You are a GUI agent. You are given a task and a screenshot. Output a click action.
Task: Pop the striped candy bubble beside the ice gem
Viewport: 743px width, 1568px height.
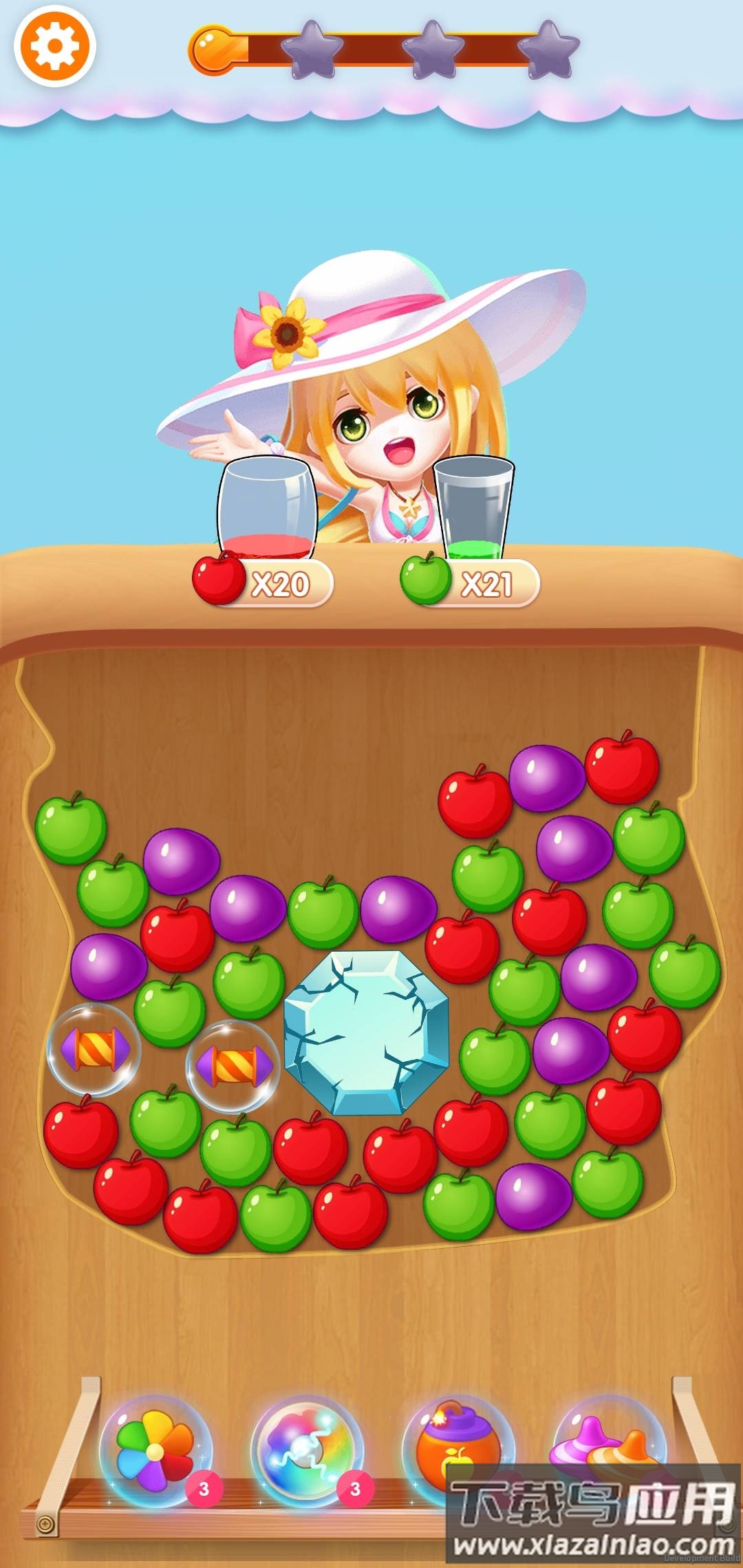(x=233, y=1067)
